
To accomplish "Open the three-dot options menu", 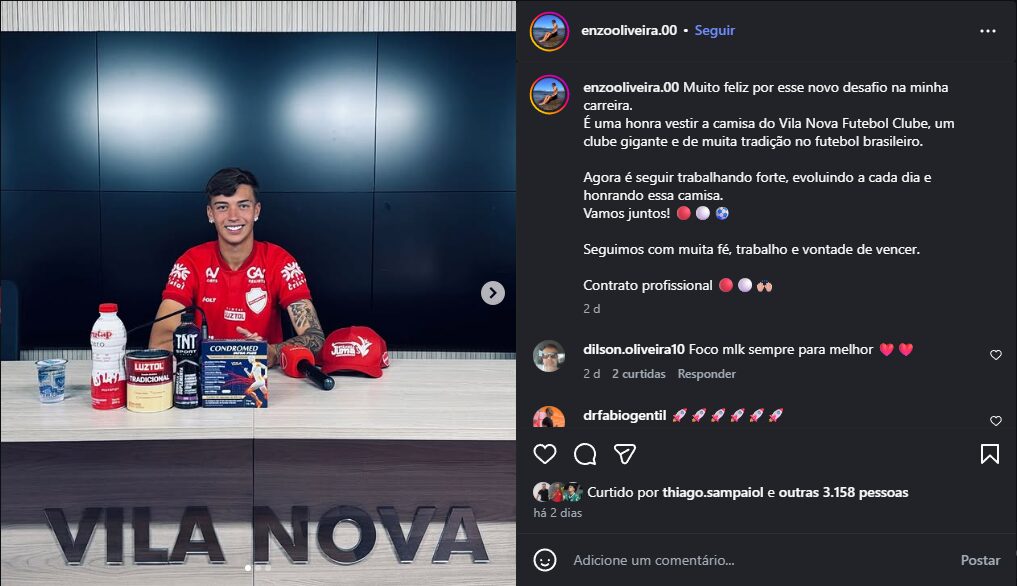I will click(988, 31).
